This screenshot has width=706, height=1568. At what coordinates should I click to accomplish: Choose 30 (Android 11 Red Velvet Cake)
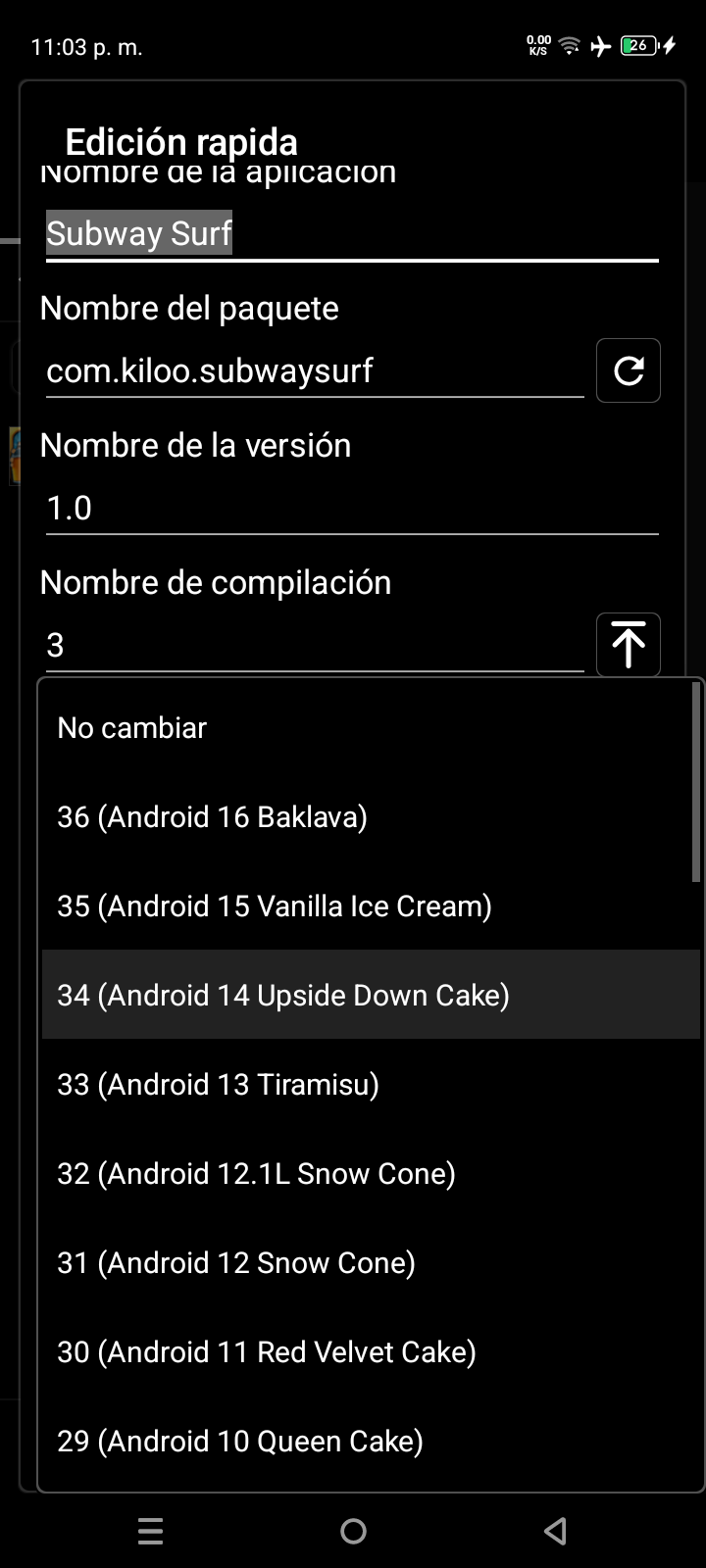point(369,1352)
